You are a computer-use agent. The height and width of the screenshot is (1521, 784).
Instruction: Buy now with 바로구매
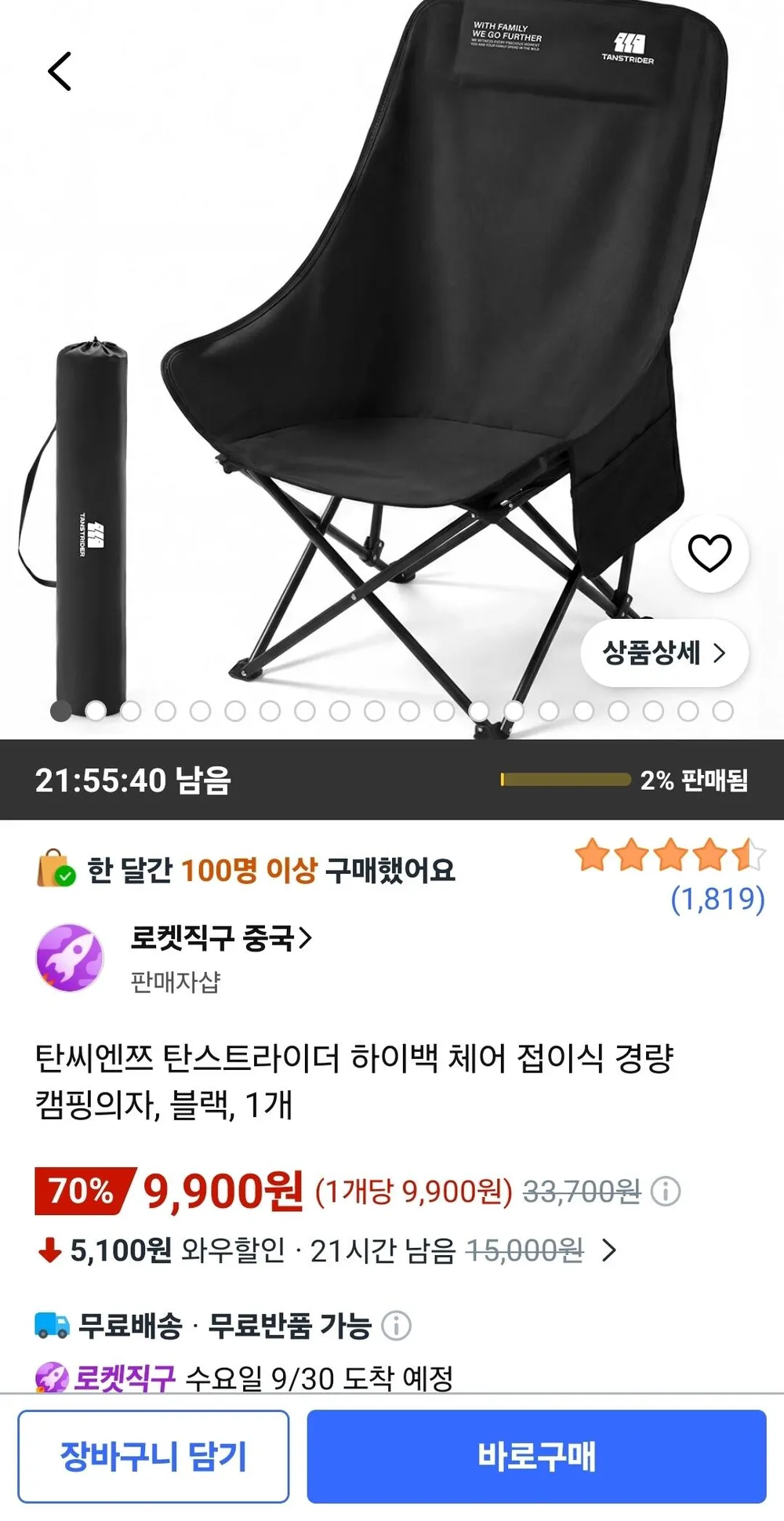click(536, 1456)
